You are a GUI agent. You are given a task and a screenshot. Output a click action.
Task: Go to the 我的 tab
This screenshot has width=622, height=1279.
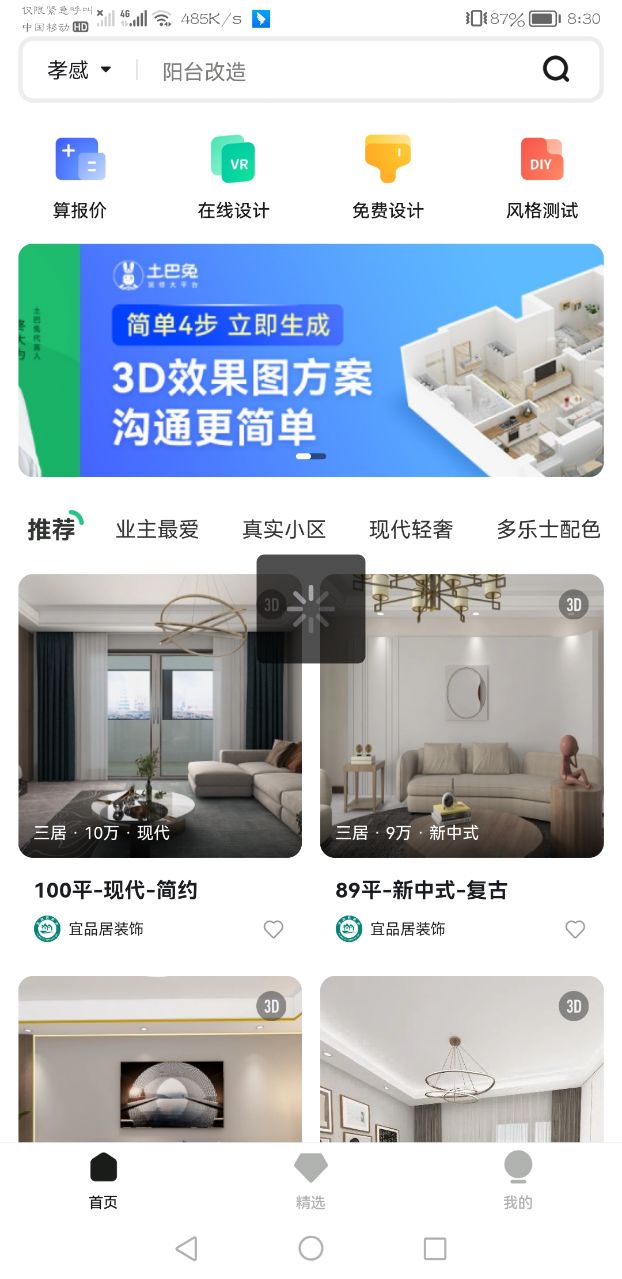[518, 1180]
